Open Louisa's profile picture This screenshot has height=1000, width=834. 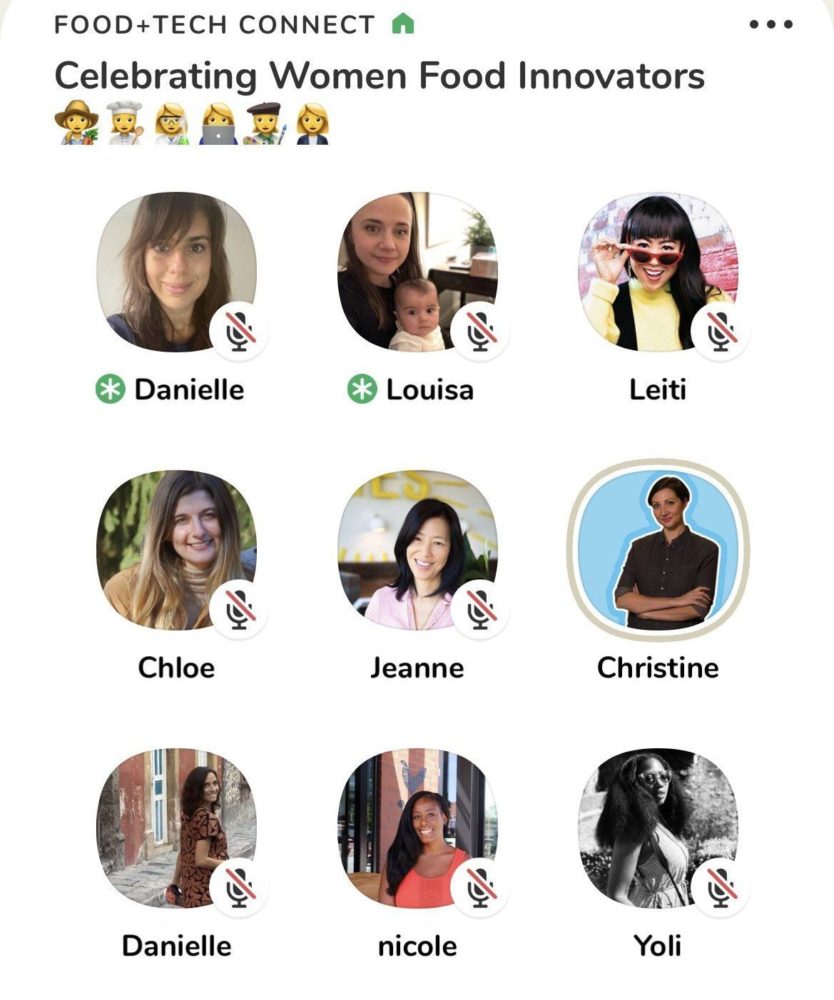[x=417, y=272]
